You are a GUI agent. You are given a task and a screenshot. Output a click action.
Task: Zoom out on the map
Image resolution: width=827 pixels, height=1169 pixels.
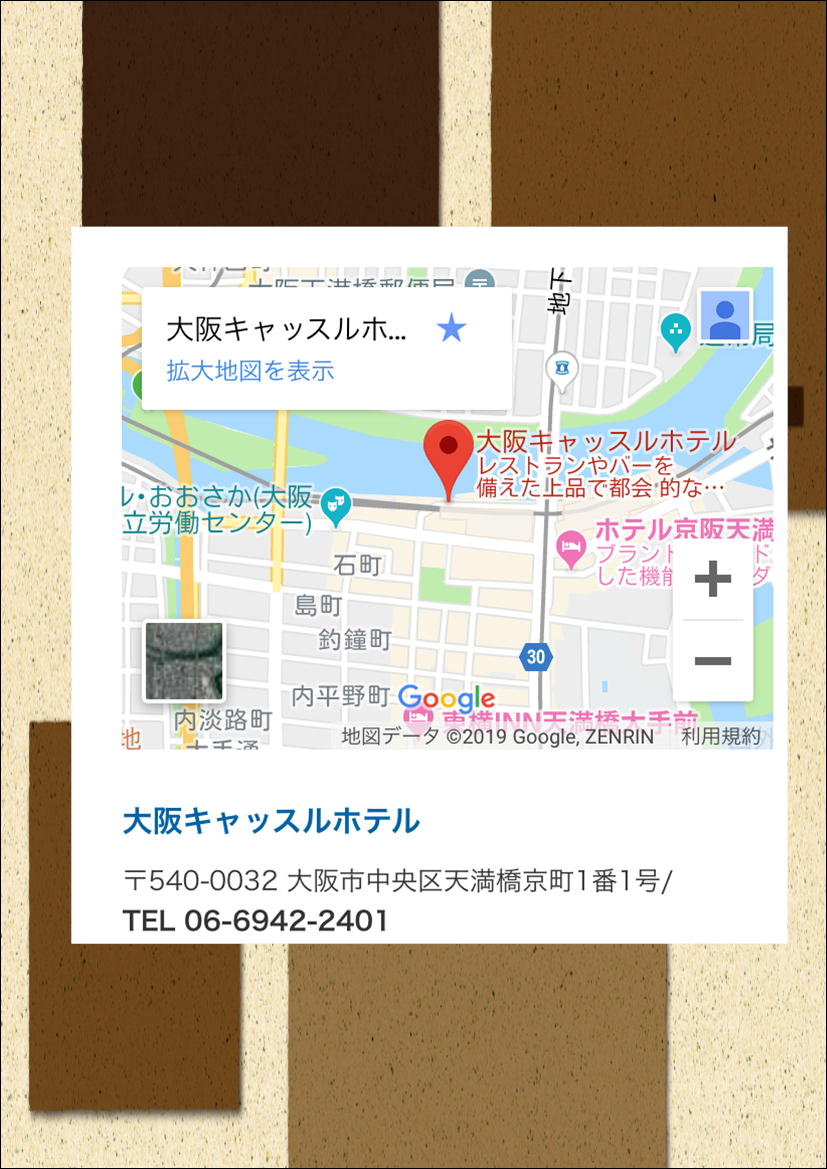(712, 661)
